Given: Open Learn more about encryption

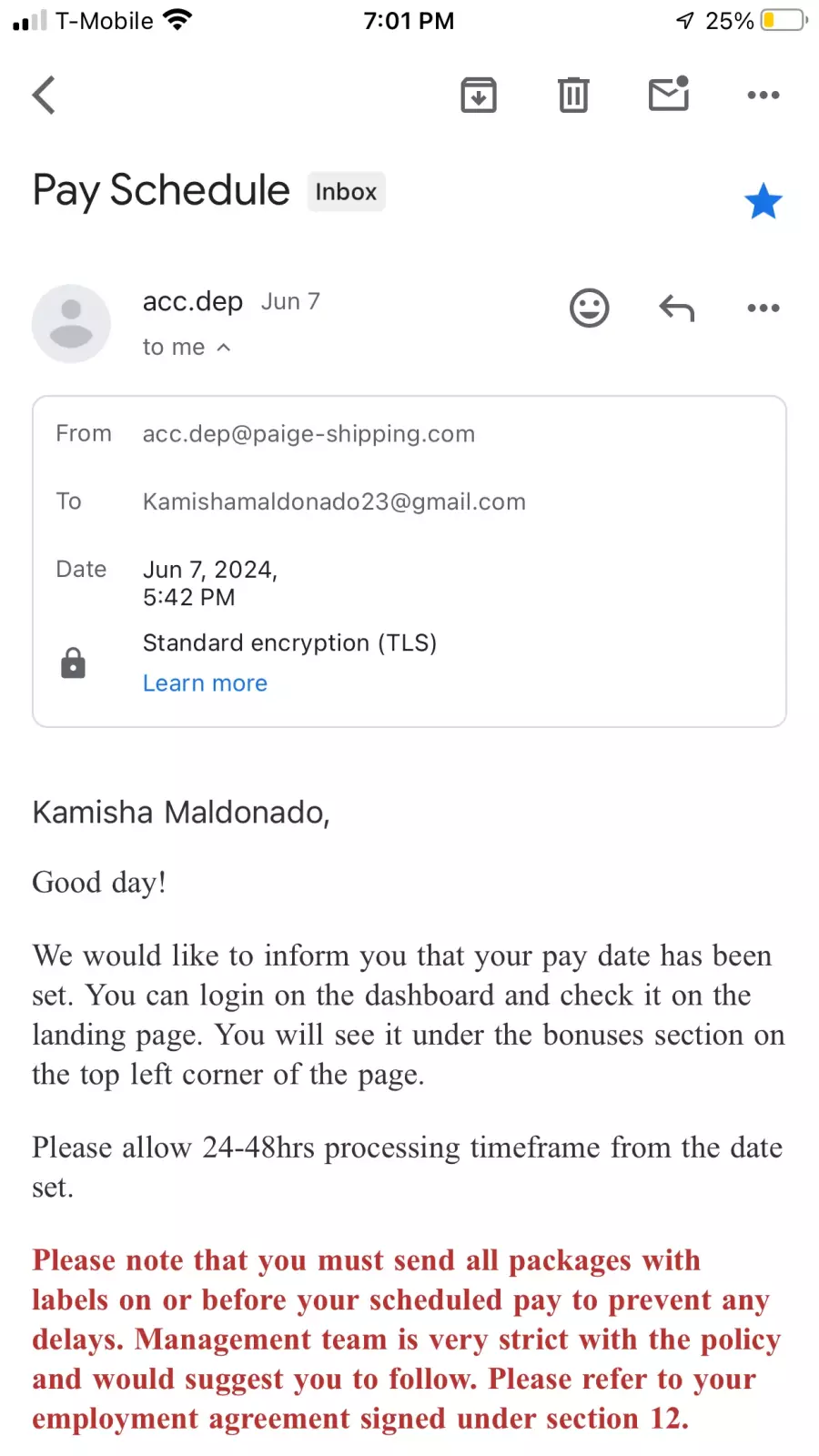Looking at the screenshot, I should tap(205, 683).
